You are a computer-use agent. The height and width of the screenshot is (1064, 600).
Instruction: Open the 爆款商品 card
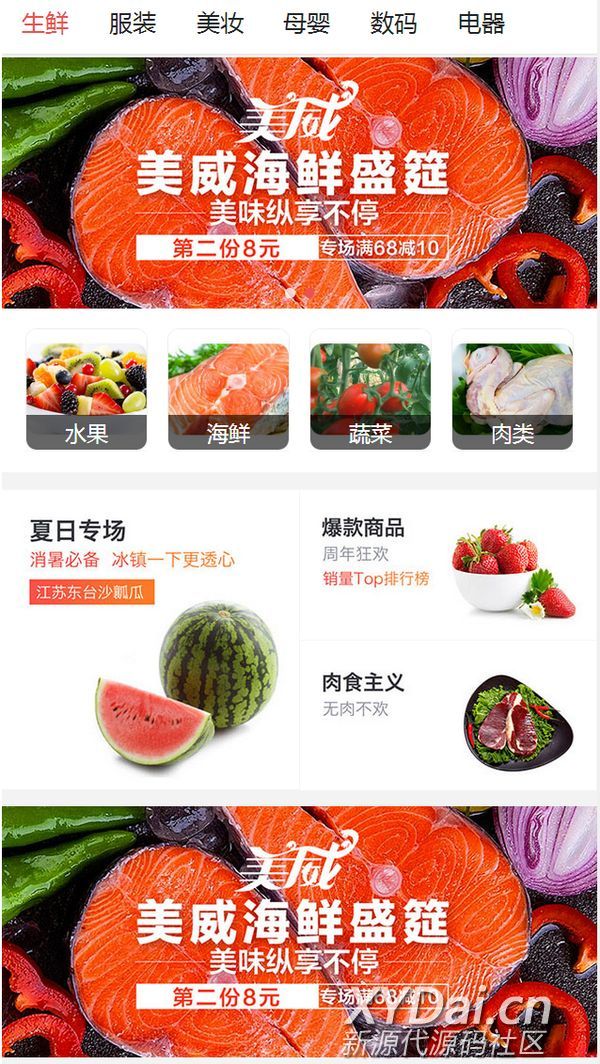click(x=448, y=565)
